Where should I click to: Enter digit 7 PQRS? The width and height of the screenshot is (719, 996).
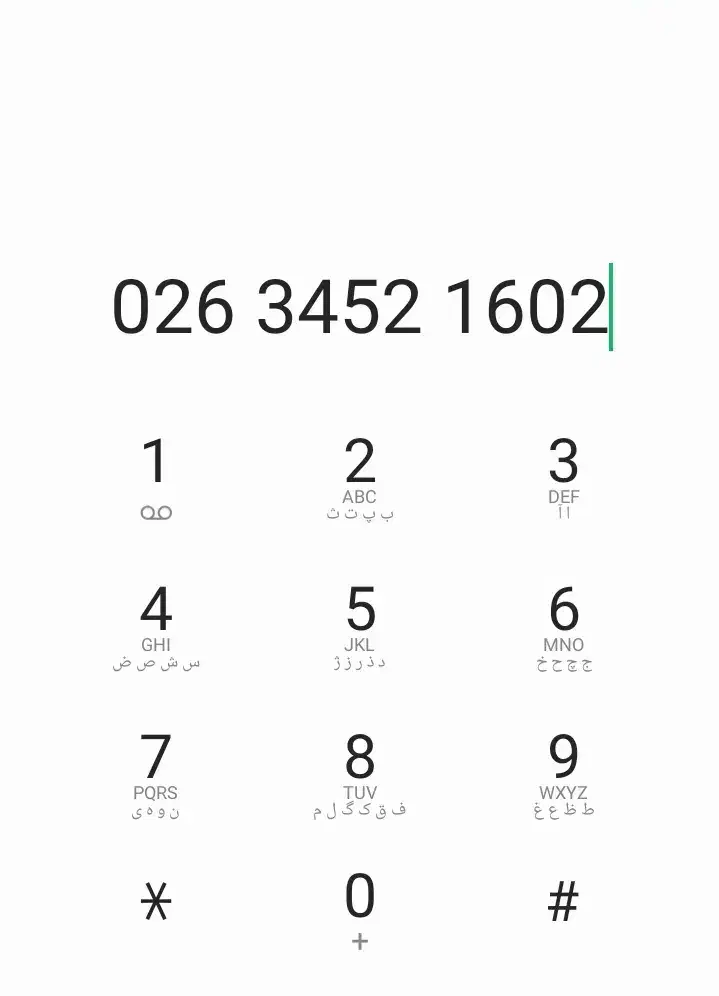point(156,774)
